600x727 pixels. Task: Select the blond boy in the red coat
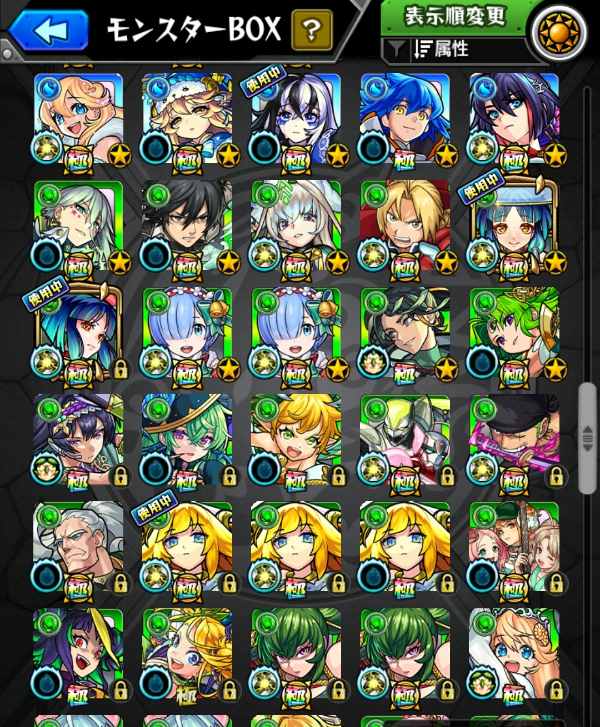pos(404,227)
